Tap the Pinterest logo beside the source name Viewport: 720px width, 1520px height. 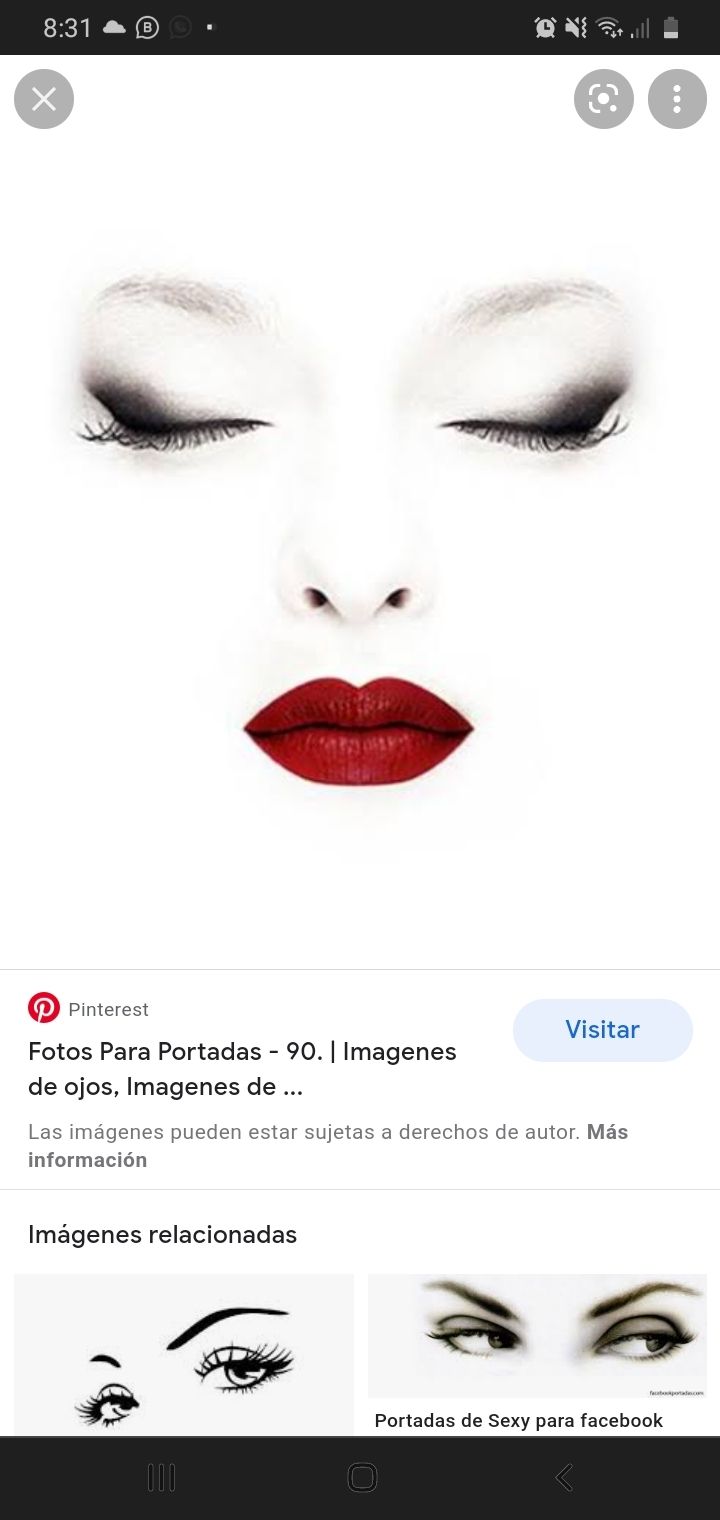click(x=44, y=1008)
